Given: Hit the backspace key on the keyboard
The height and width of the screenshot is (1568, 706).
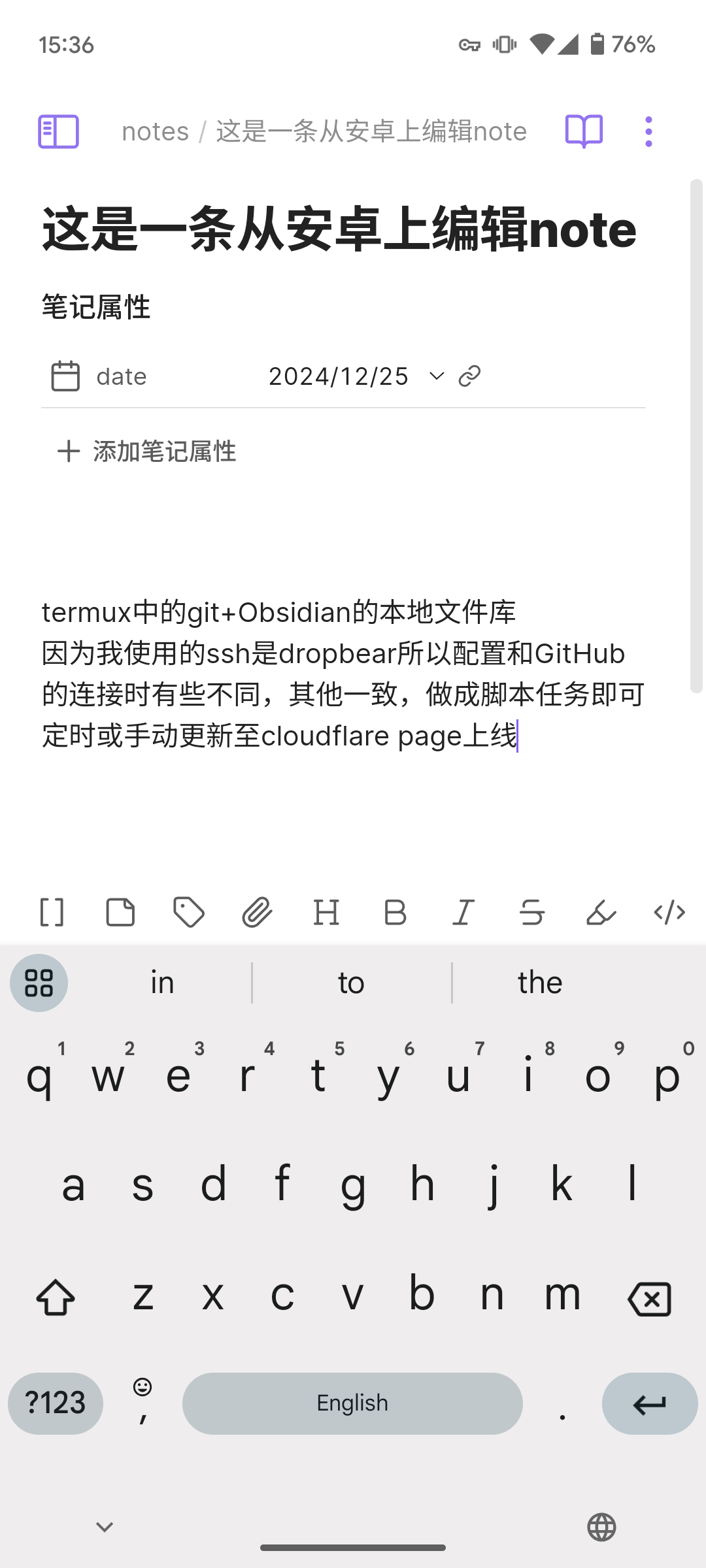Looking at the screenshot, I should 649,1298.
